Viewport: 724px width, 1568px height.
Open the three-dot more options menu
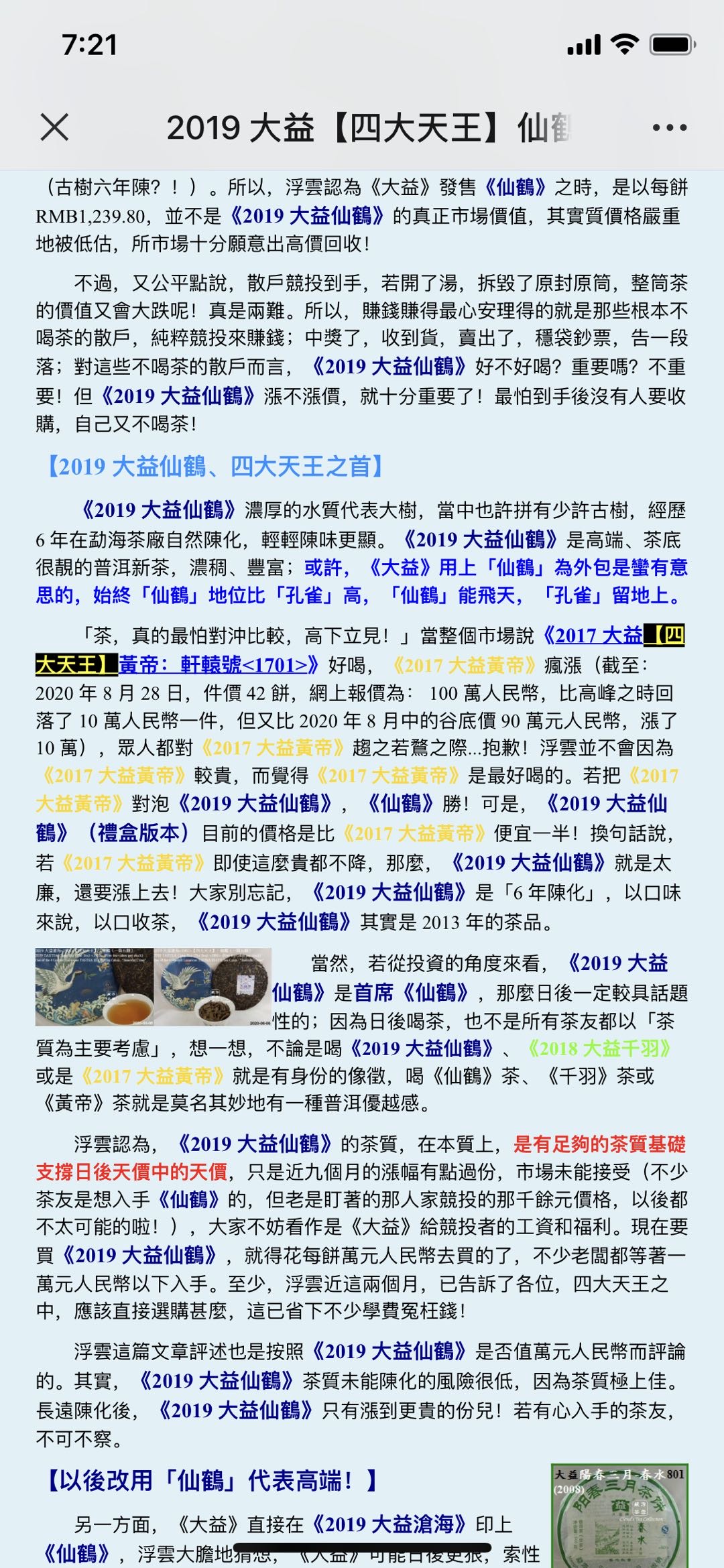tap(669, 127)
